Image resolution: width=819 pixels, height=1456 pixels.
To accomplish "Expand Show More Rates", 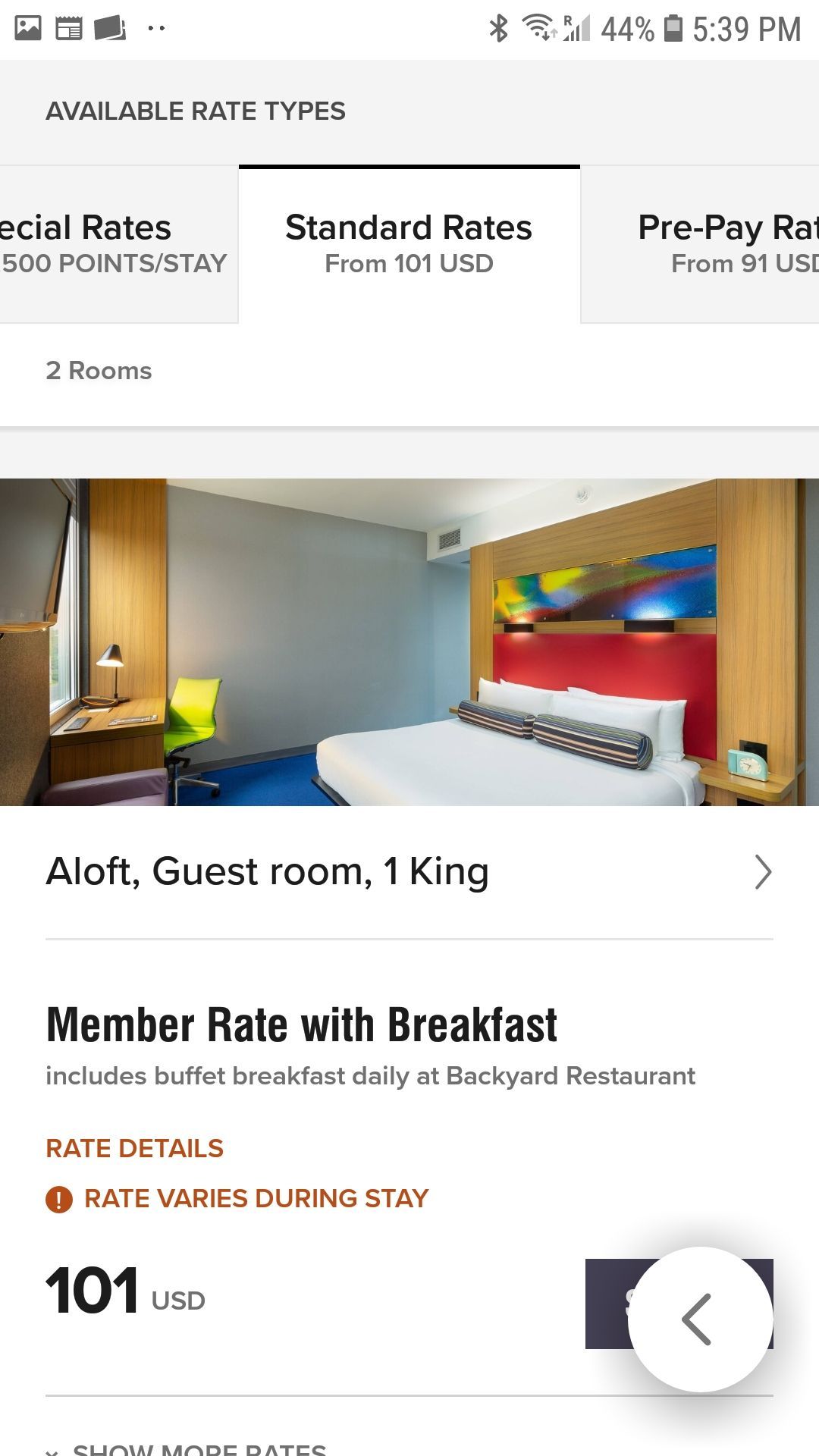I will point(186,1447).
